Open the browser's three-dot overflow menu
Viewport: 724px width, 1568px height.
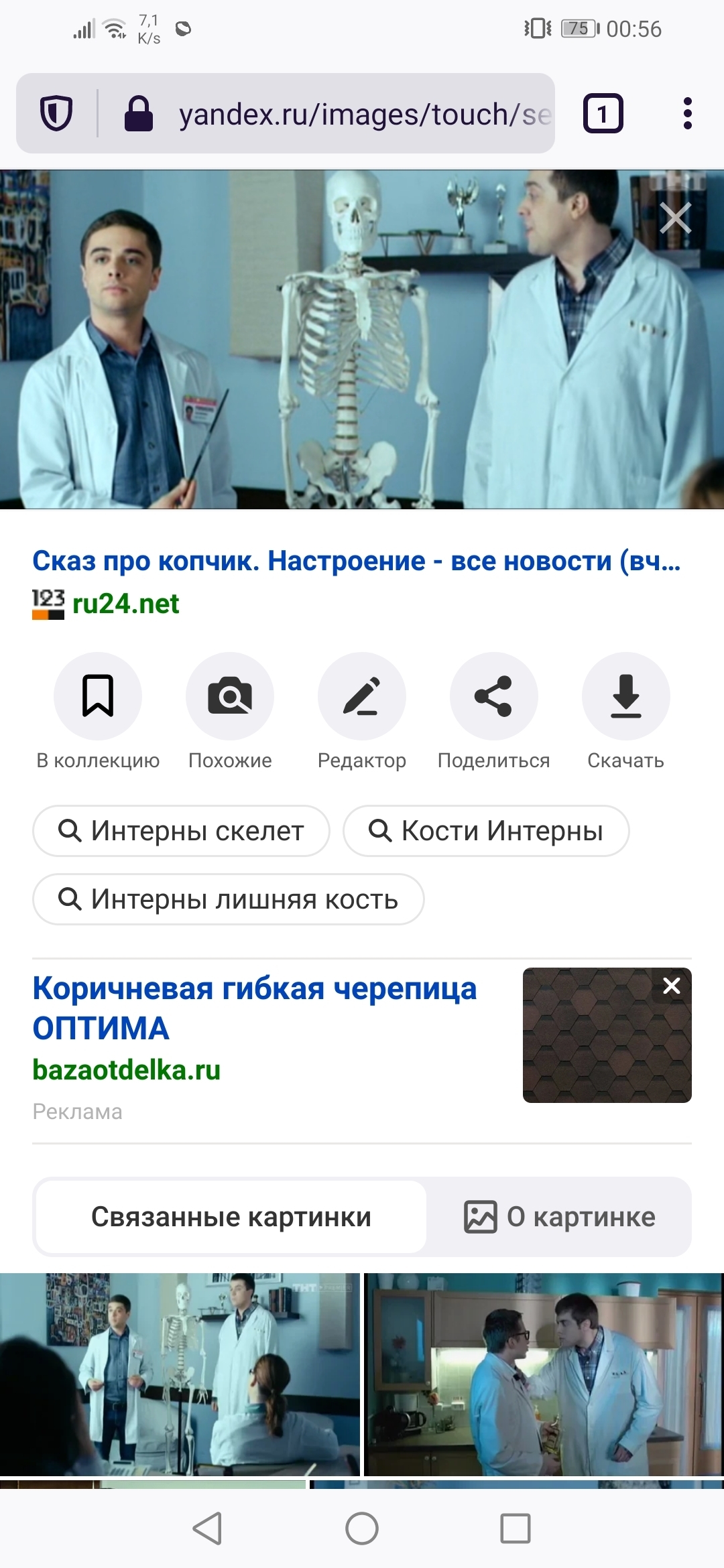pyautogui.click(x=687, y=113)
